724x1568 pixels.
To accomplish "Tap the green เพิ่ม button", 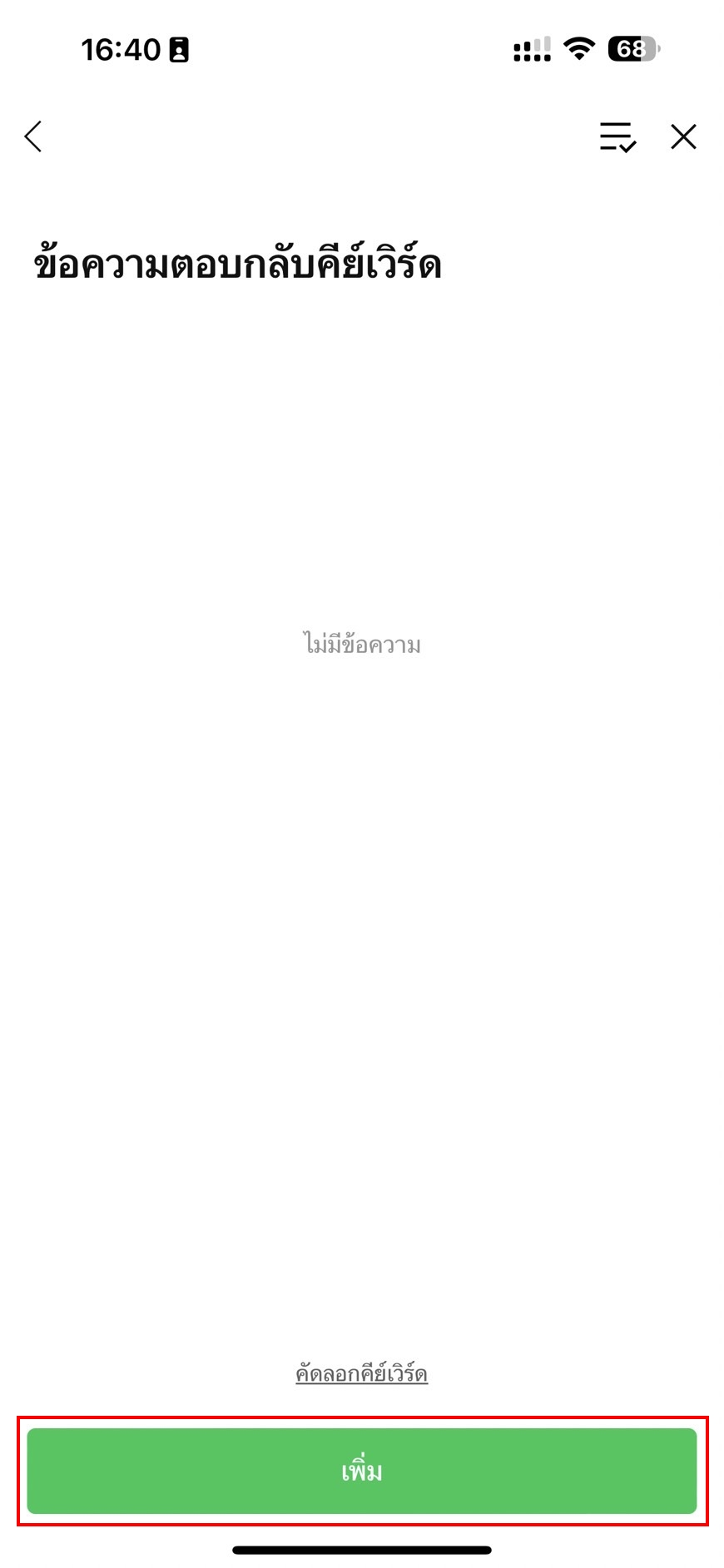I will (362, 1471).
